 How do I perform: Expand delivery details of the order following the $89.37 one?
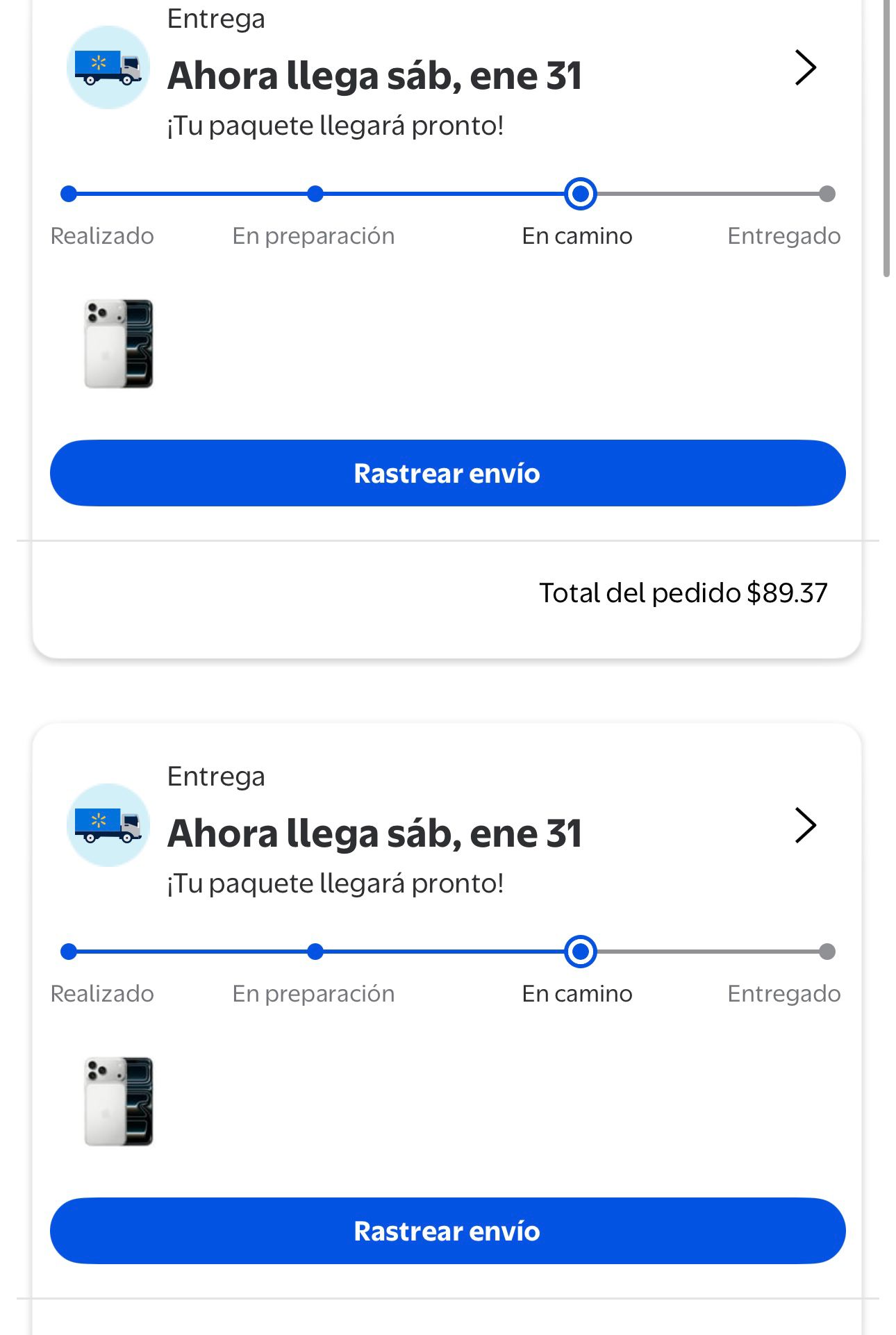click(x=805, y=826)
